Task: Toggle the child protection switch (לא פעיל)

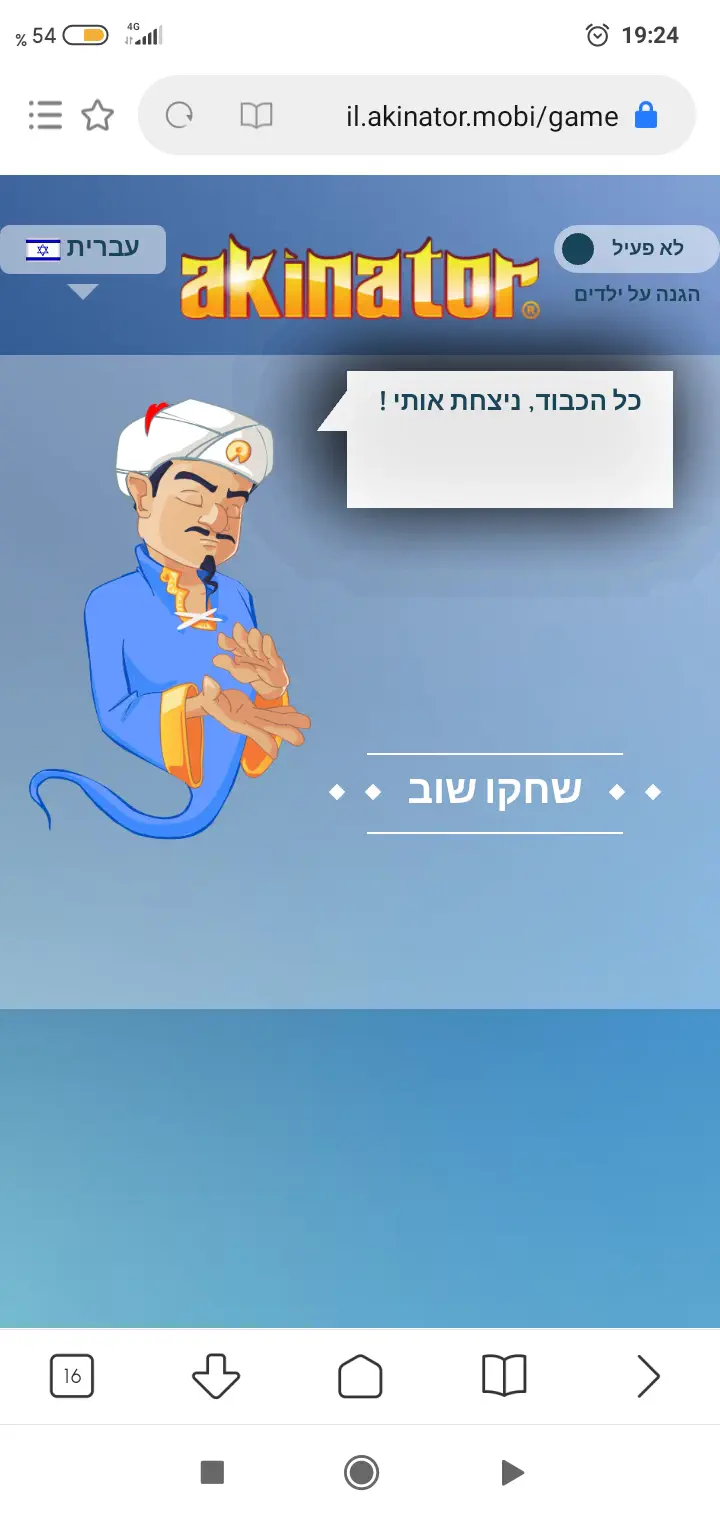Action: pyautogui.click(x=636, y=249)
